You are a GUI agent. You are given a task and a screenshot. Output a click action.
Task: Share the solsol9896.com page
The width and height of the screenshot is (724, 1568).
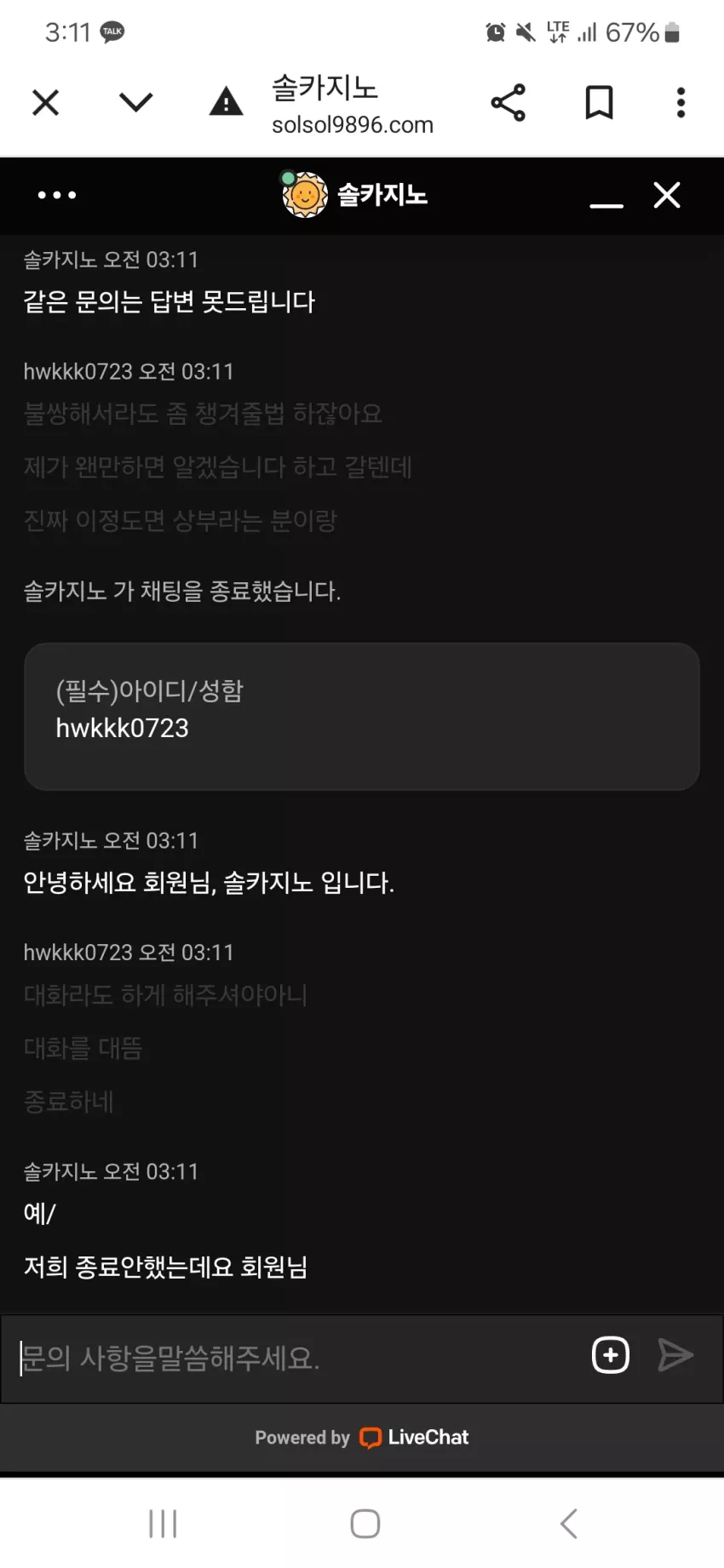[x=509, y=103]
